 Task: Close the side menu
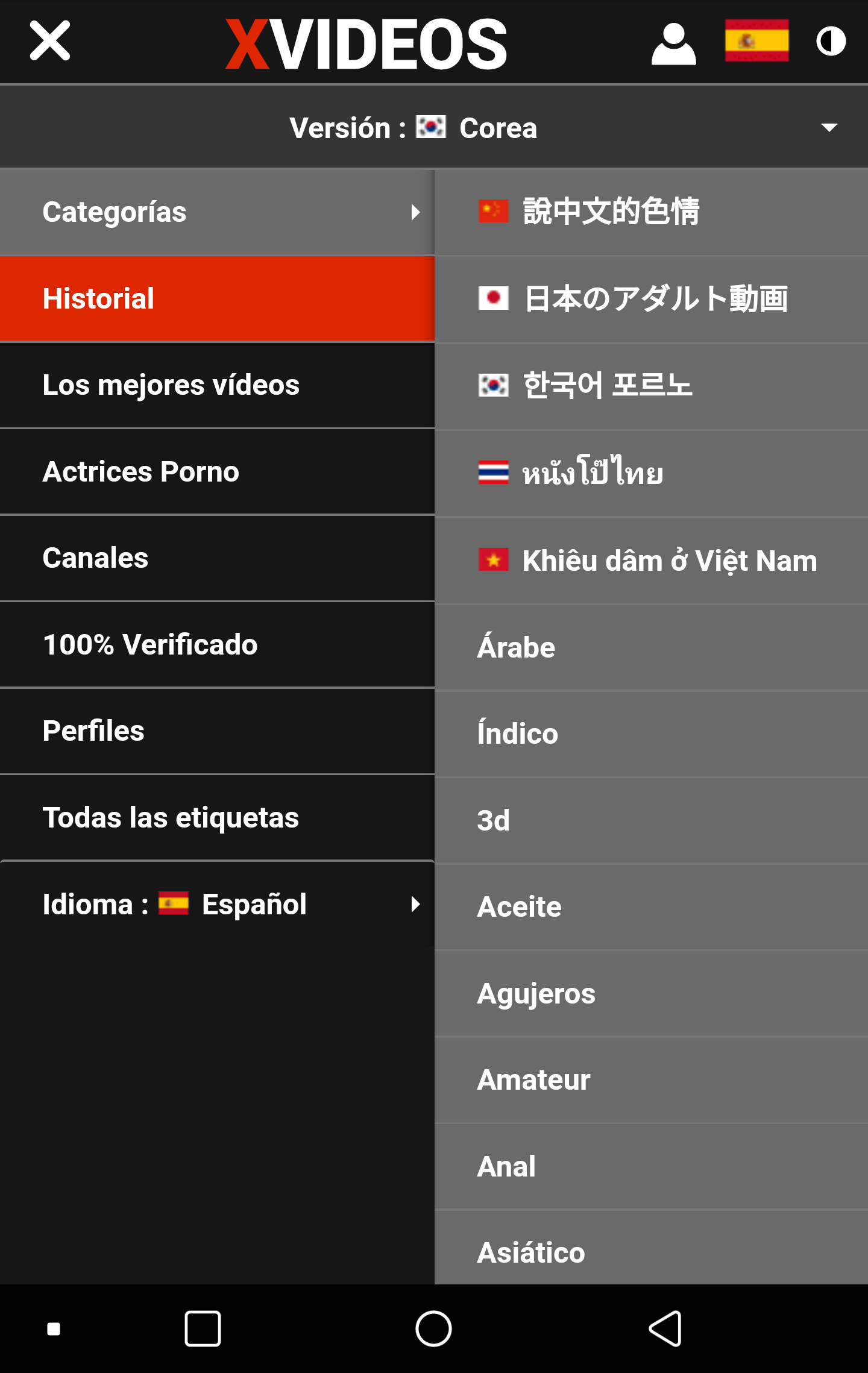50,41
